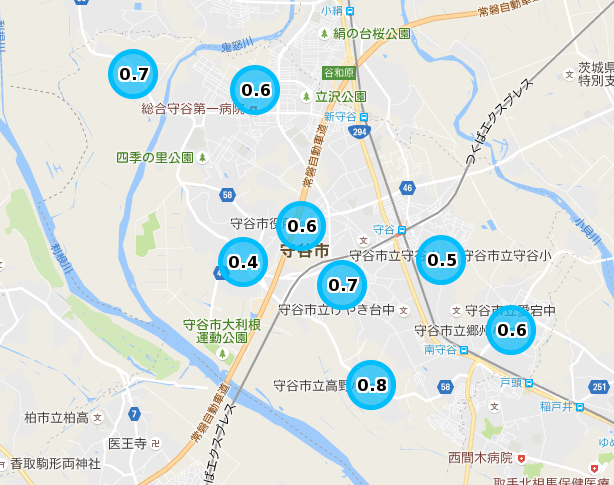Open the 0.5 marker details
The width and height of the screenshot is (614, 485).
click(x=441, y=260)
